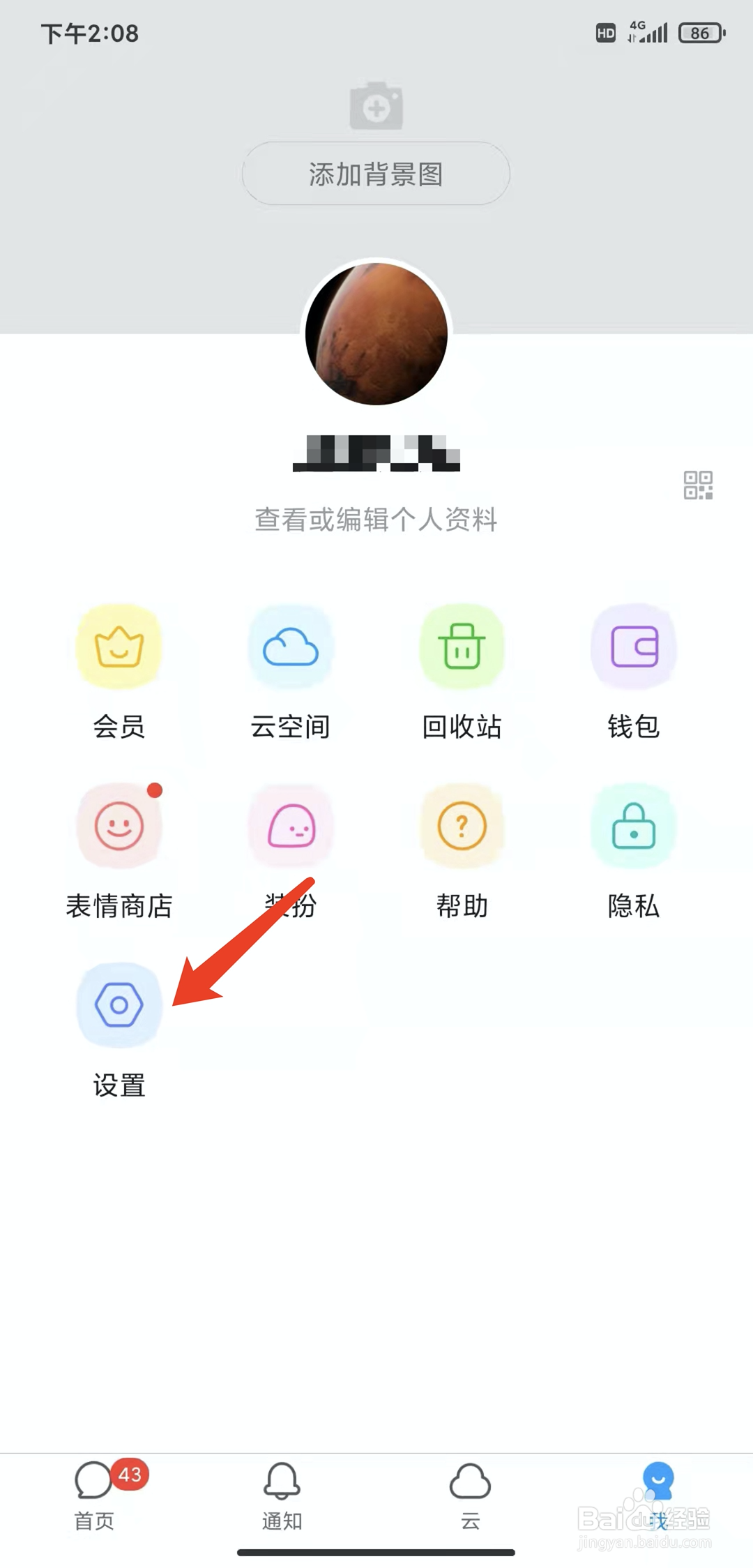Open the 帮助 help icon
The height and width of the screenshot is (1568, 753).
pos(462,827)
